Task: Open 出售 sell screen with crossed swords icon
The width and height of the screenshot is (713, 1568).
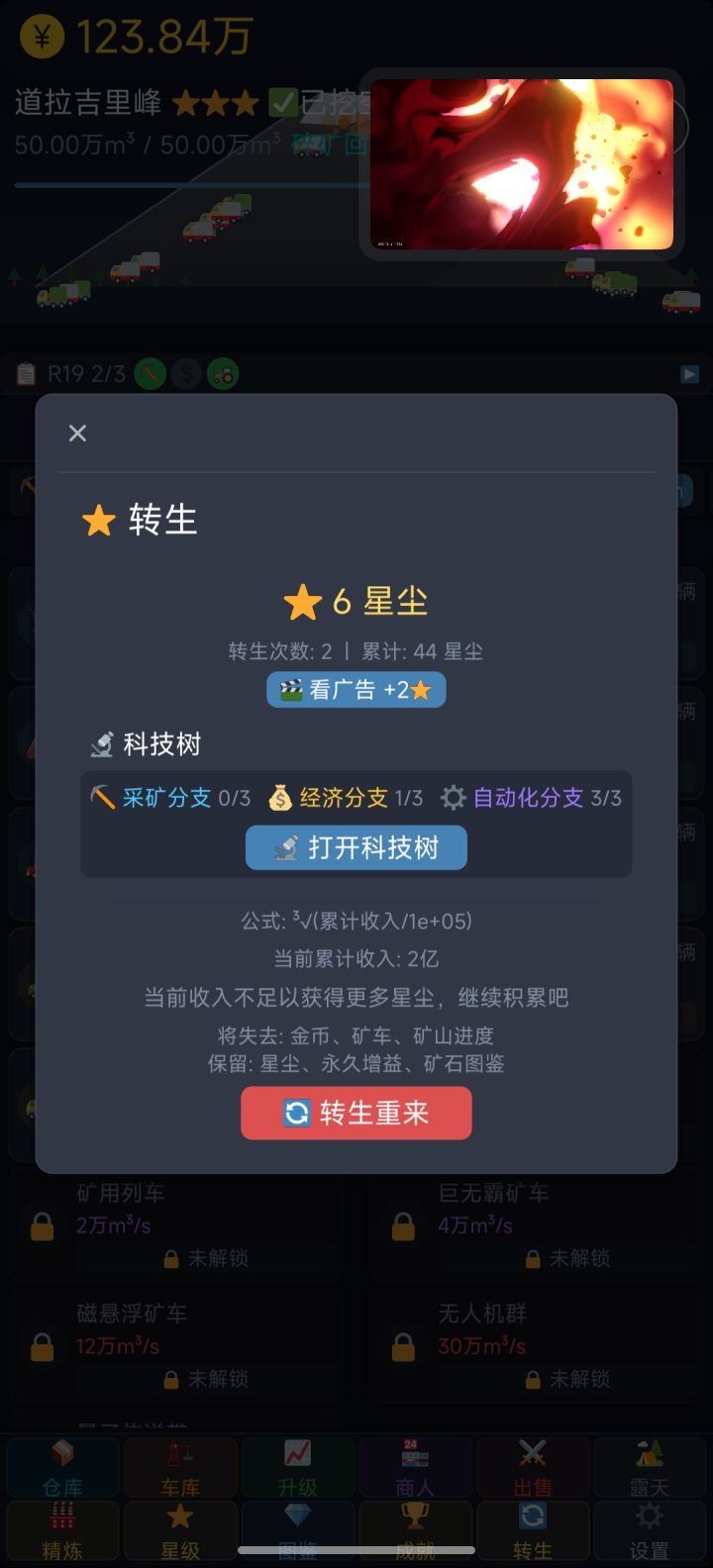Action: click(x=532, y=1466)
